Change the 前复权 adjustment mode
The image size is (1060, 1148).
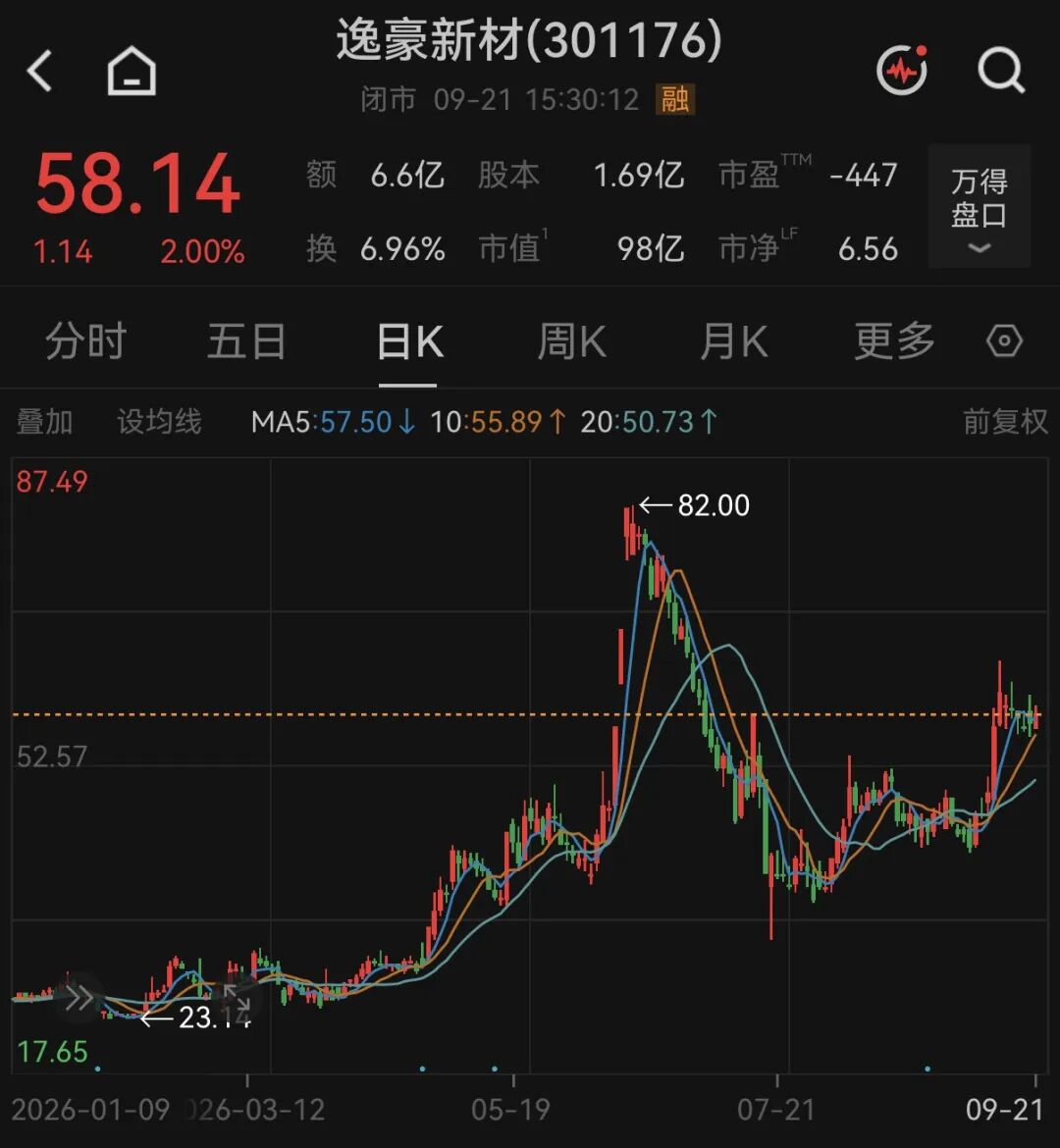click(x=1005, y=422)
